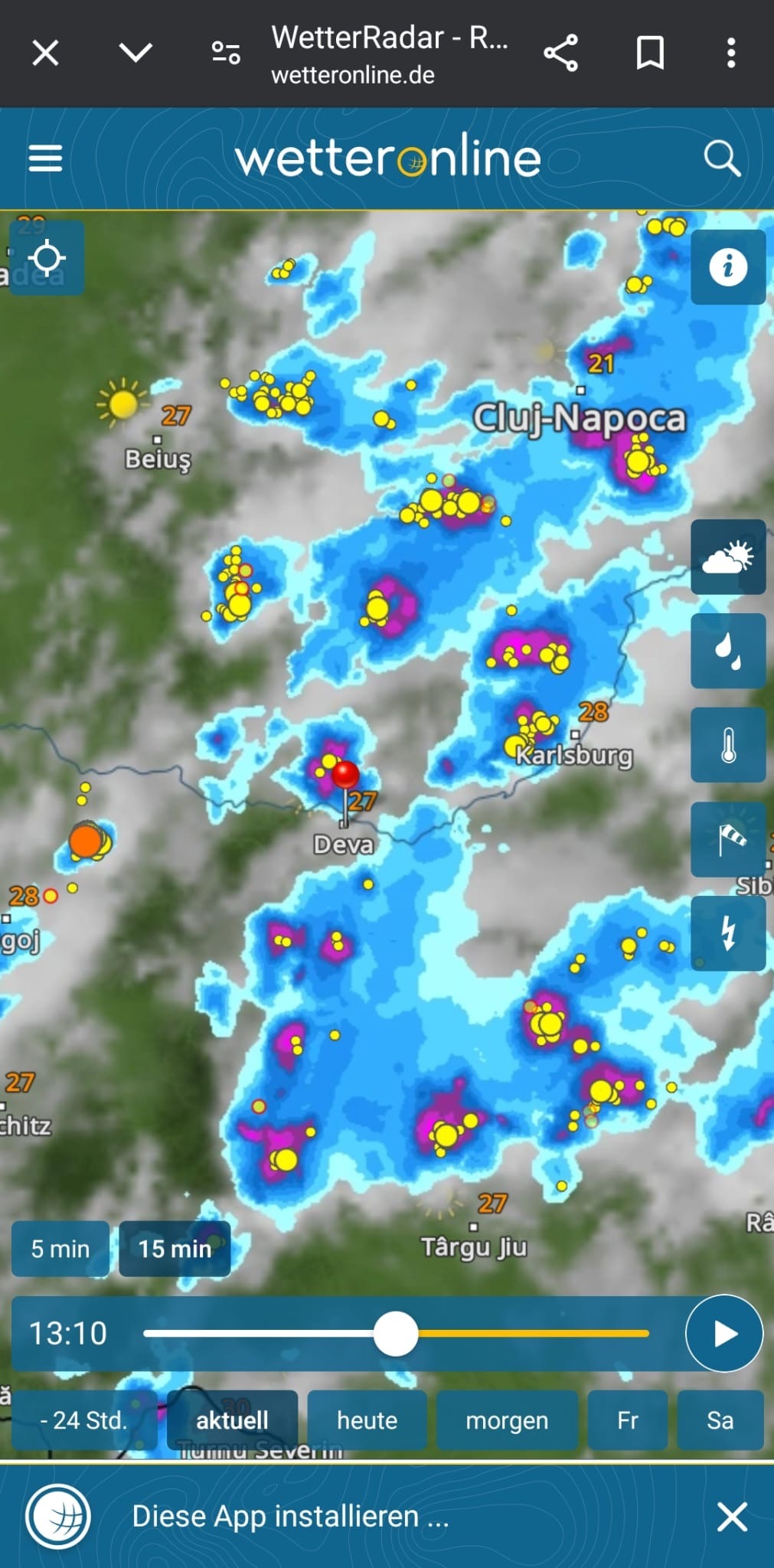Image resolution: width=774 pixels, height=1568 pixels.
Task: Switch to the lightning layer
Action: point(728,933)
